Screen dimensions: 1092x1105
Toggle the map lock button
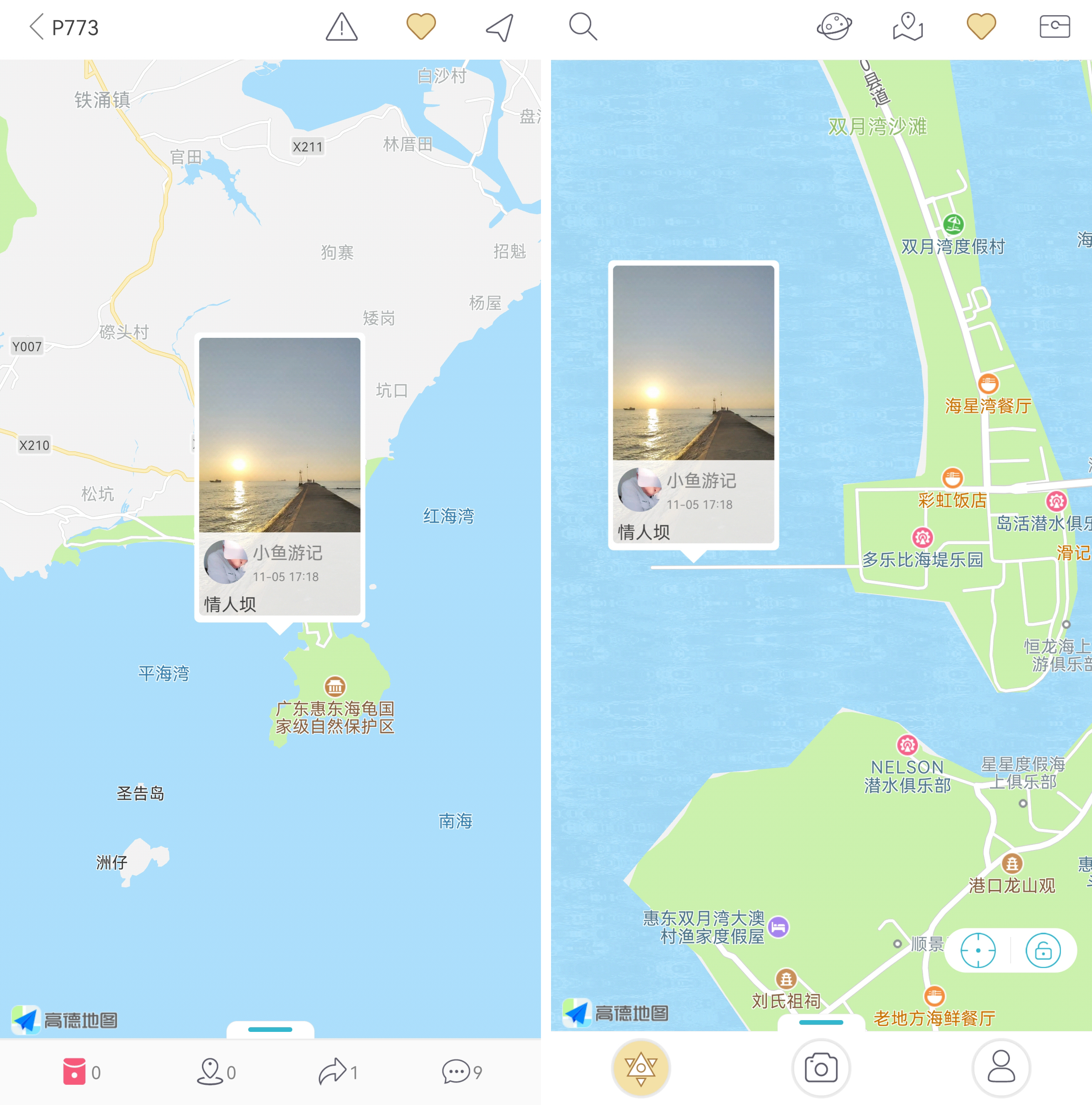(1043, 950)
